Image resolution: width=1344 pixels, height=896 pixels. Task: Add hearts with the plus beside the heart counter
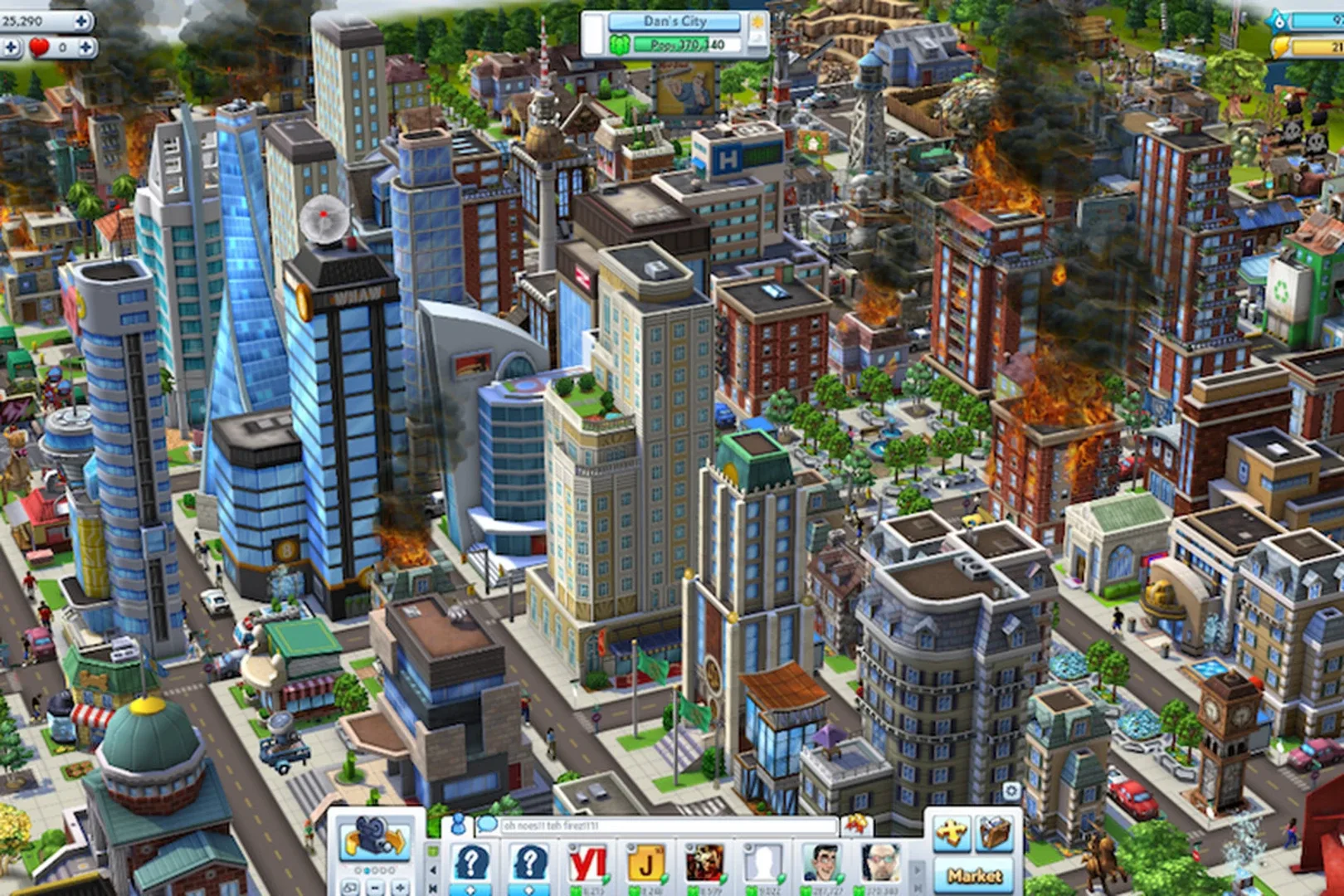[85, 48]
